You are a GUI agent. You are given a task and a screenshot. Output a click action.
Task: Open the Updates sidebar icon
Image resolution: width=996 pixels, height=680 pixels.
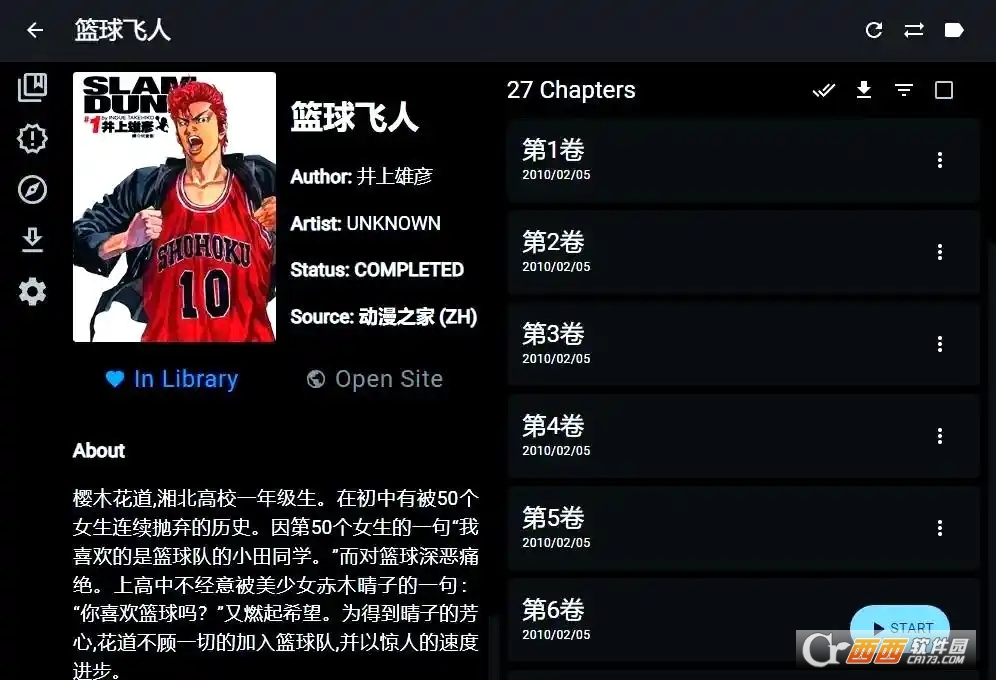point(33,138)
